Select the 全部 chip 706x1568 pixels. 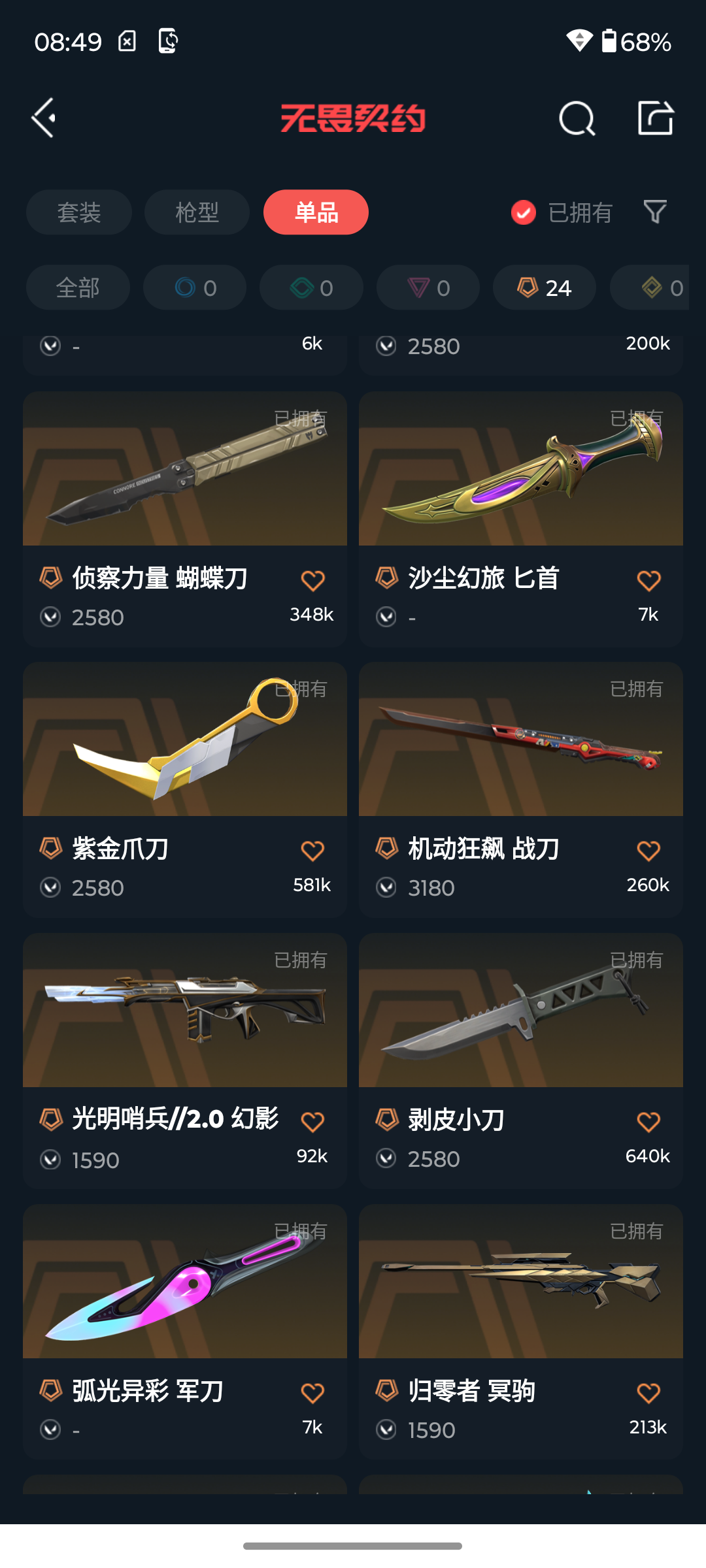click(78, 287)
